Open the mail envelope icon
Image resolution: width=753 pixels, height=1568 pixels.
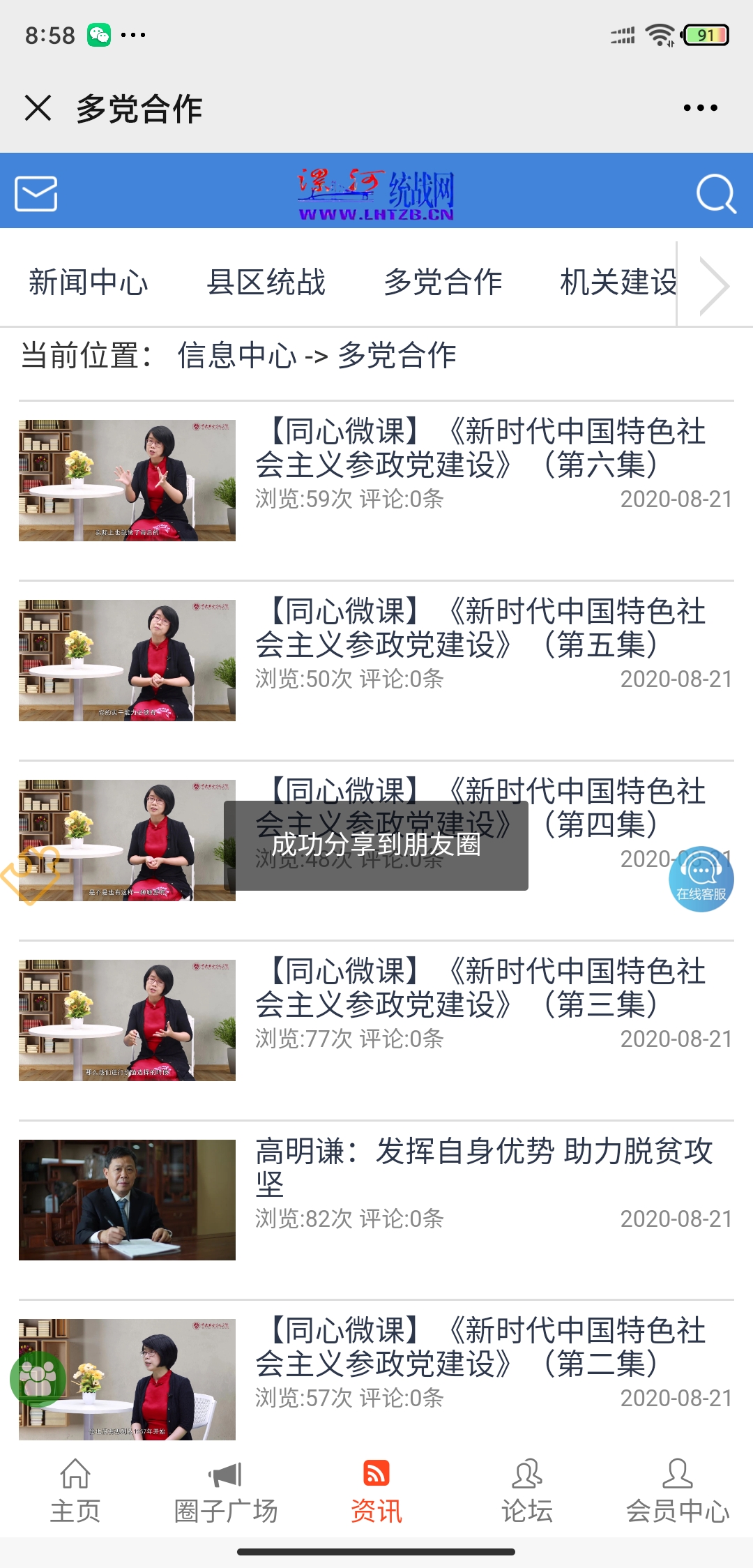[x=36, y=193]
